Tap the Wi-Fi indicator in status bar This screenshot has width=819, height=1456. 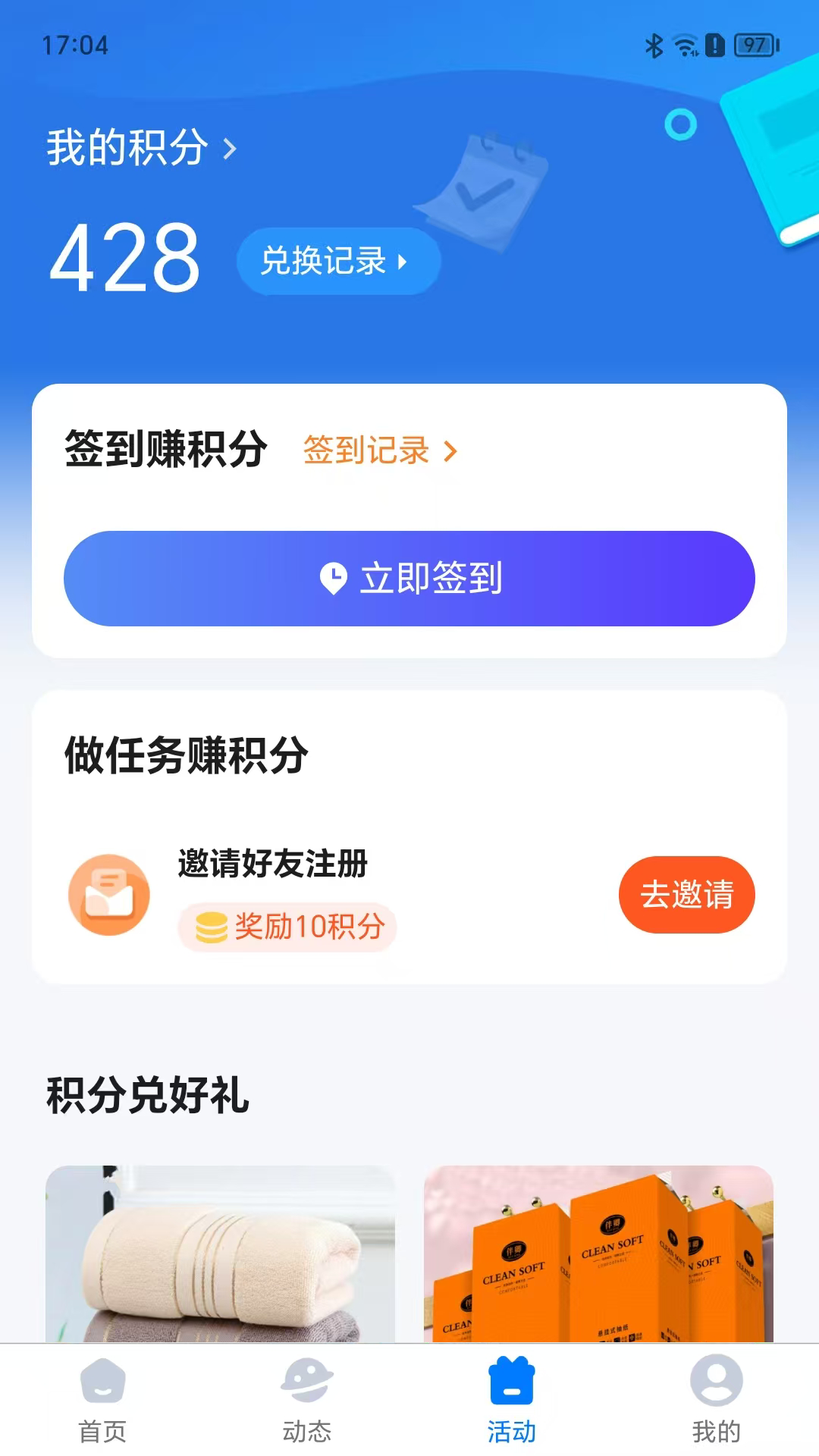tap(685, 44)
